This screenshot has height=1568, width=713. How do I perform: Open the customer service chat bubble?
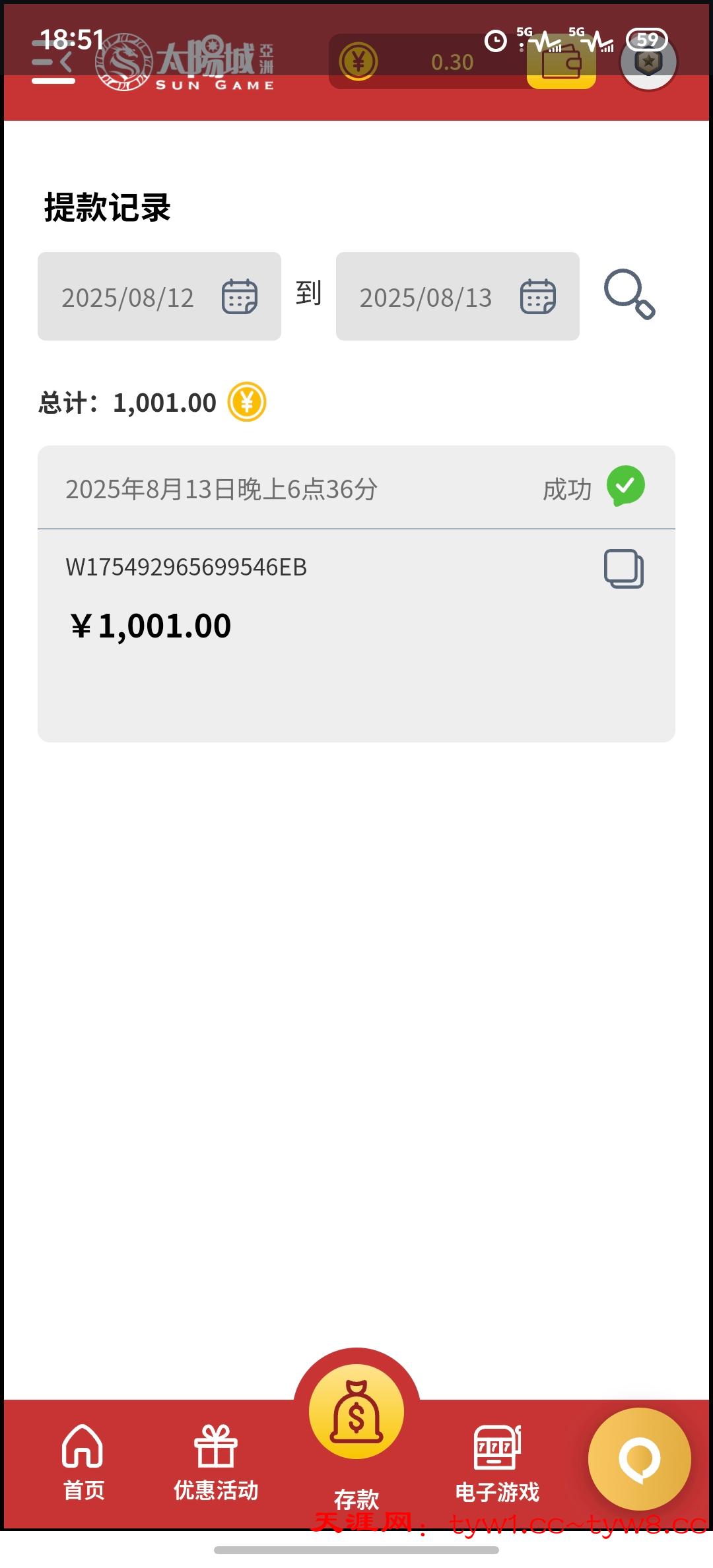click(x=639, y=1458)
